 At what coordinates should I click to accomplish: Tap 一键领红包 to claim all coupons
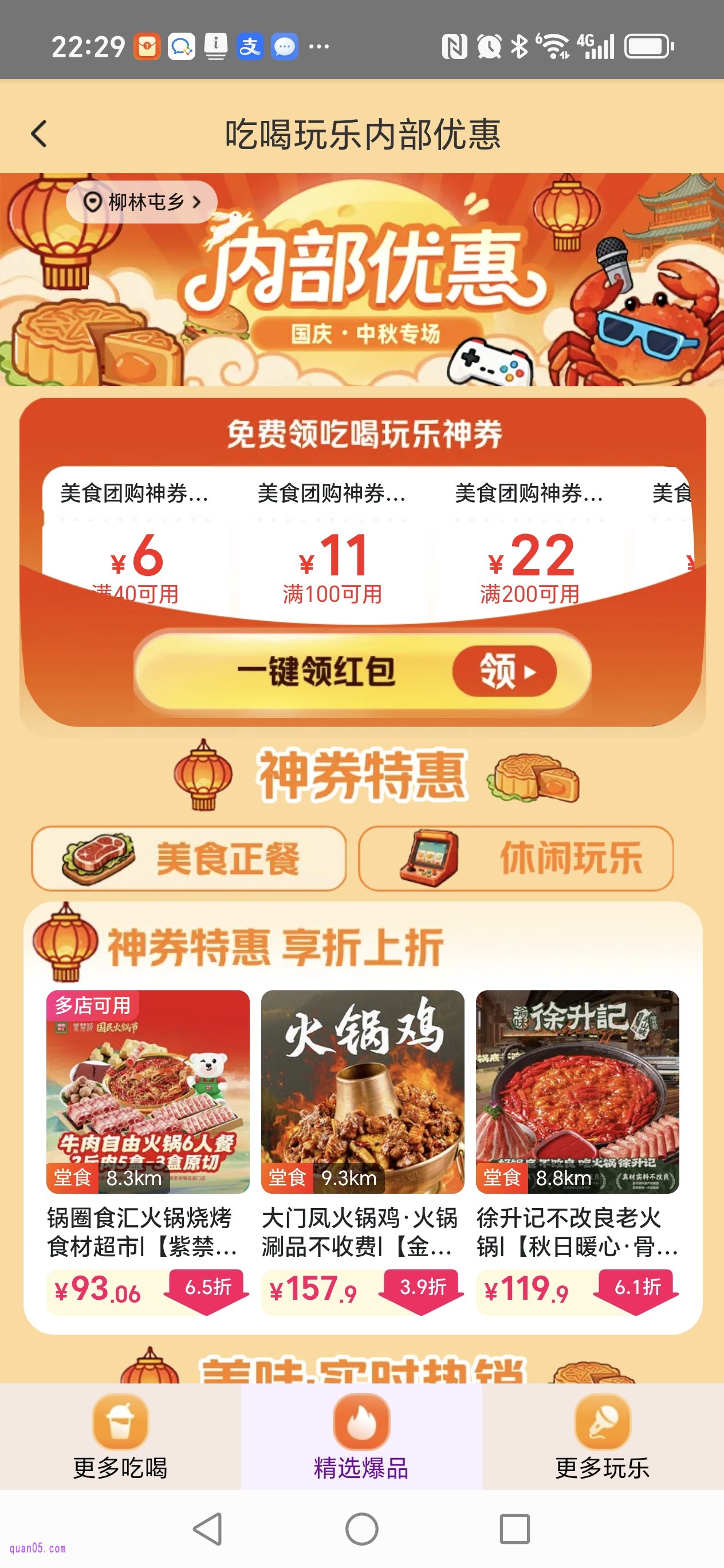pos(362,672)
